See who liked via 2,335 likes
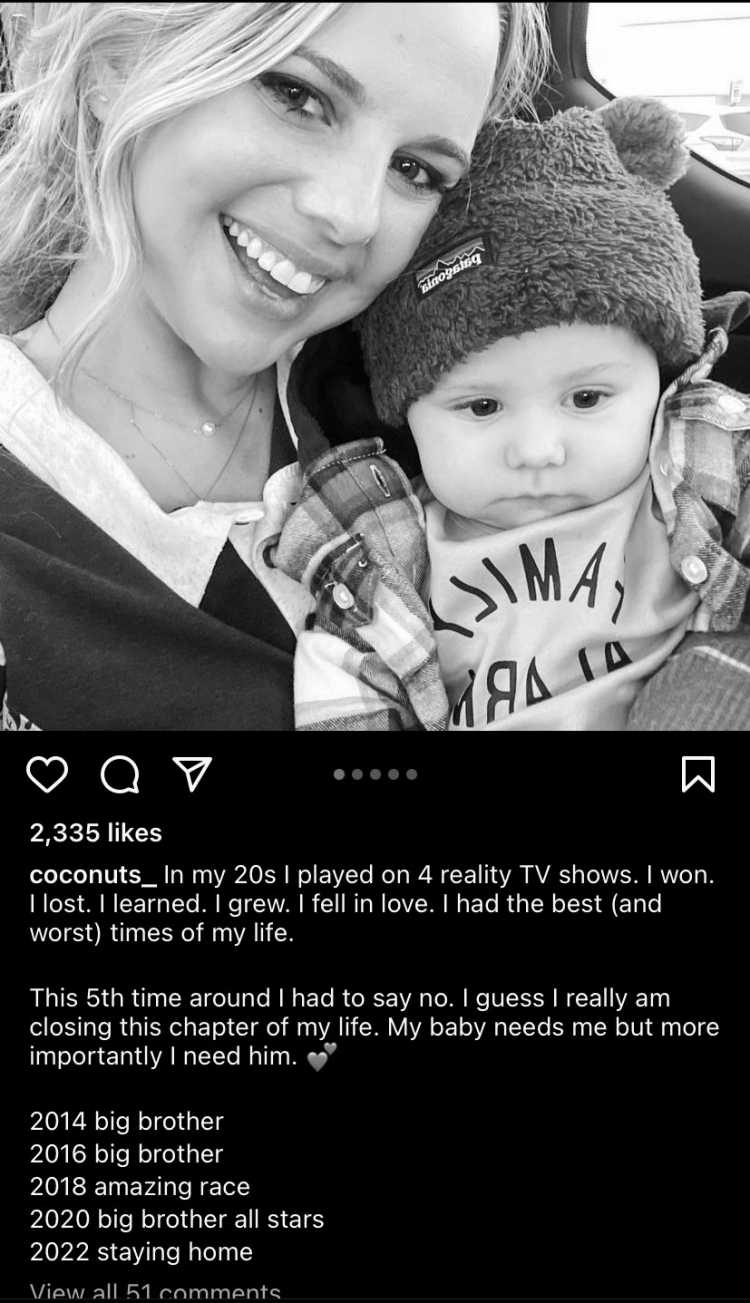Screen dimensions: 750x1303 pos(96,833)
